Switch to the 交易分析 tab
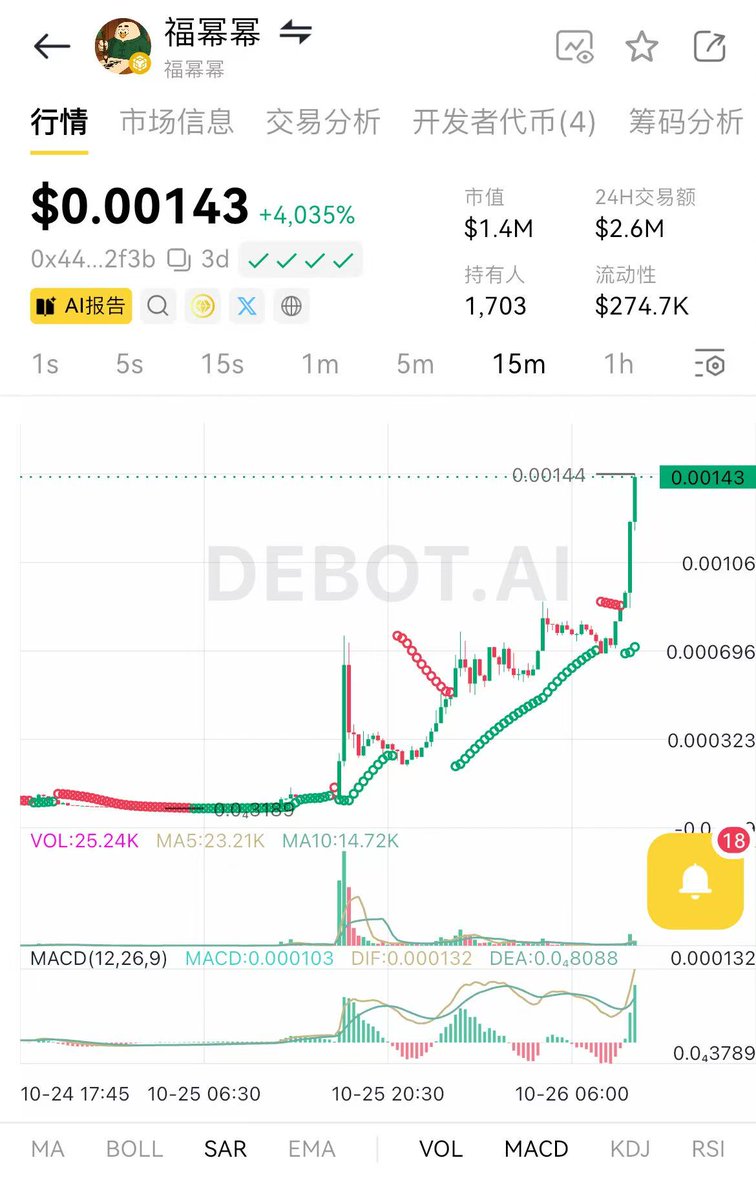Screen dimensions: 756x1200 click(x=323, y=122)
